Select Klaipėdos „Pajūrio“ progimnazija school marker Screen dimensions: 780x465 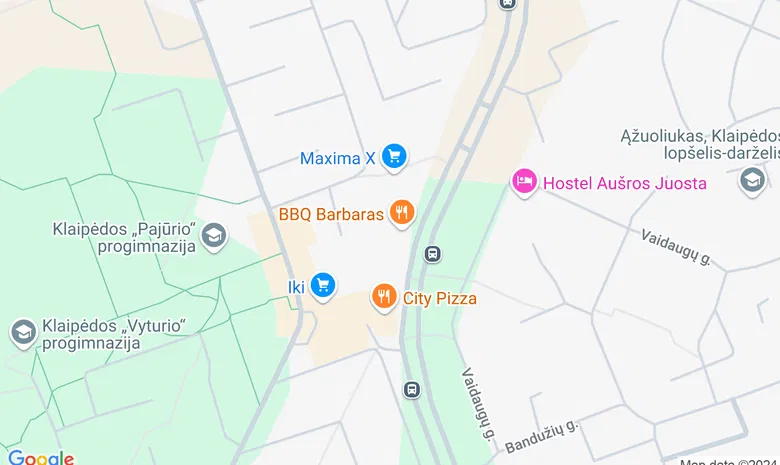coord(213,236)
